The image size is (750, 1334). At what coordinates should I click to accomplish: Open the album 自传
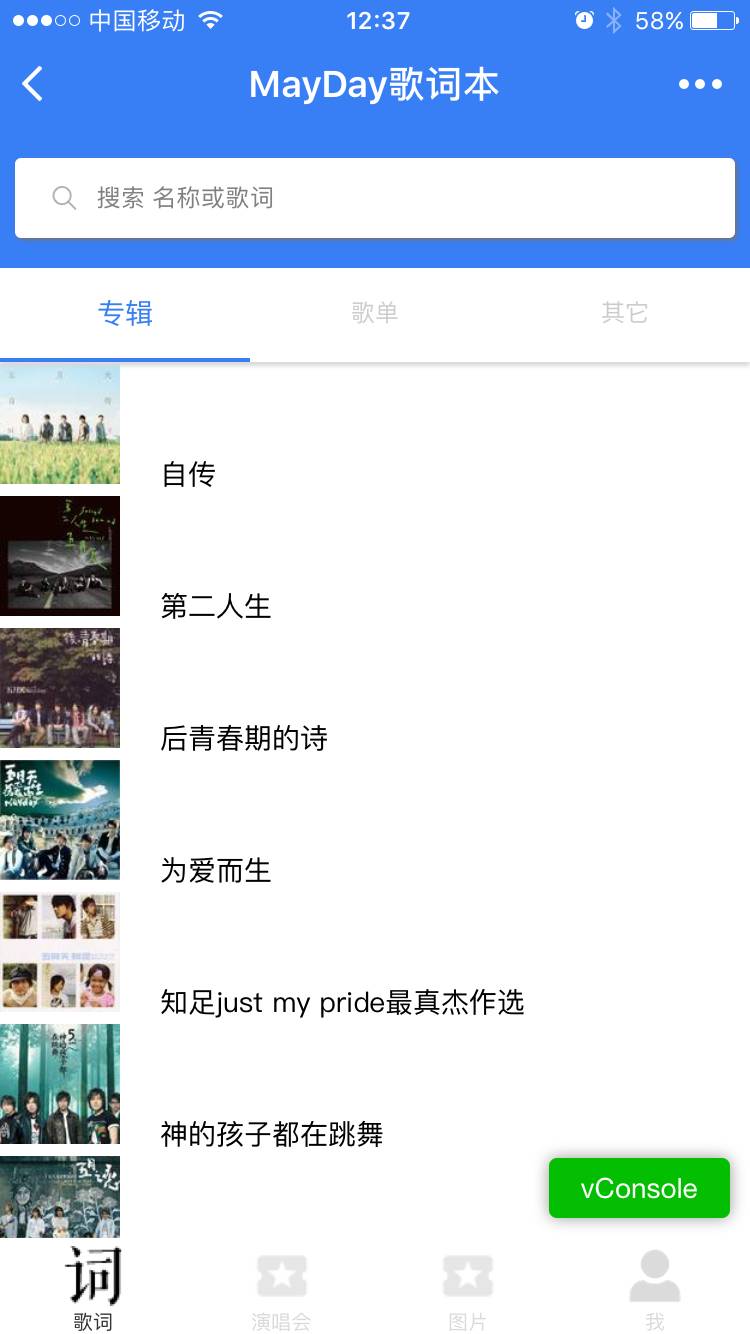(188, 473)
